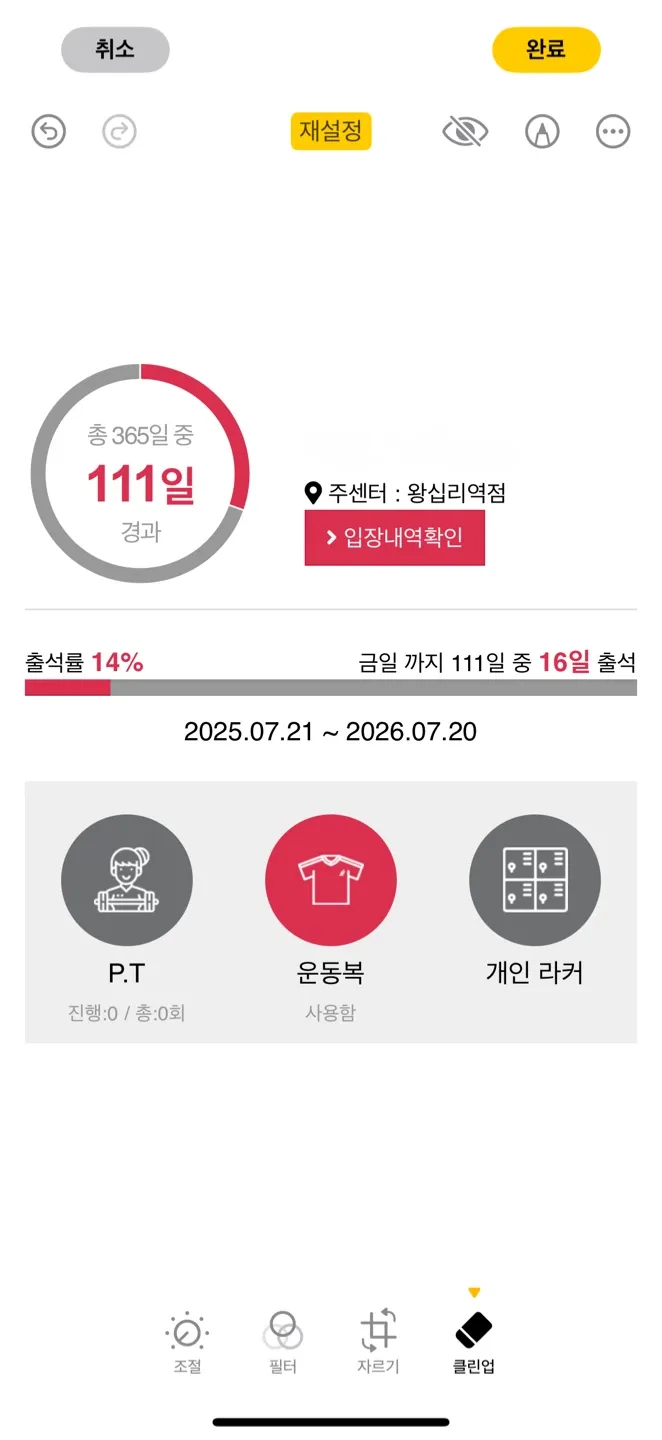Open the more options menu
The height and width of the screenshot is (1440, 662).
pyautogui.click(x=613, y=131)
